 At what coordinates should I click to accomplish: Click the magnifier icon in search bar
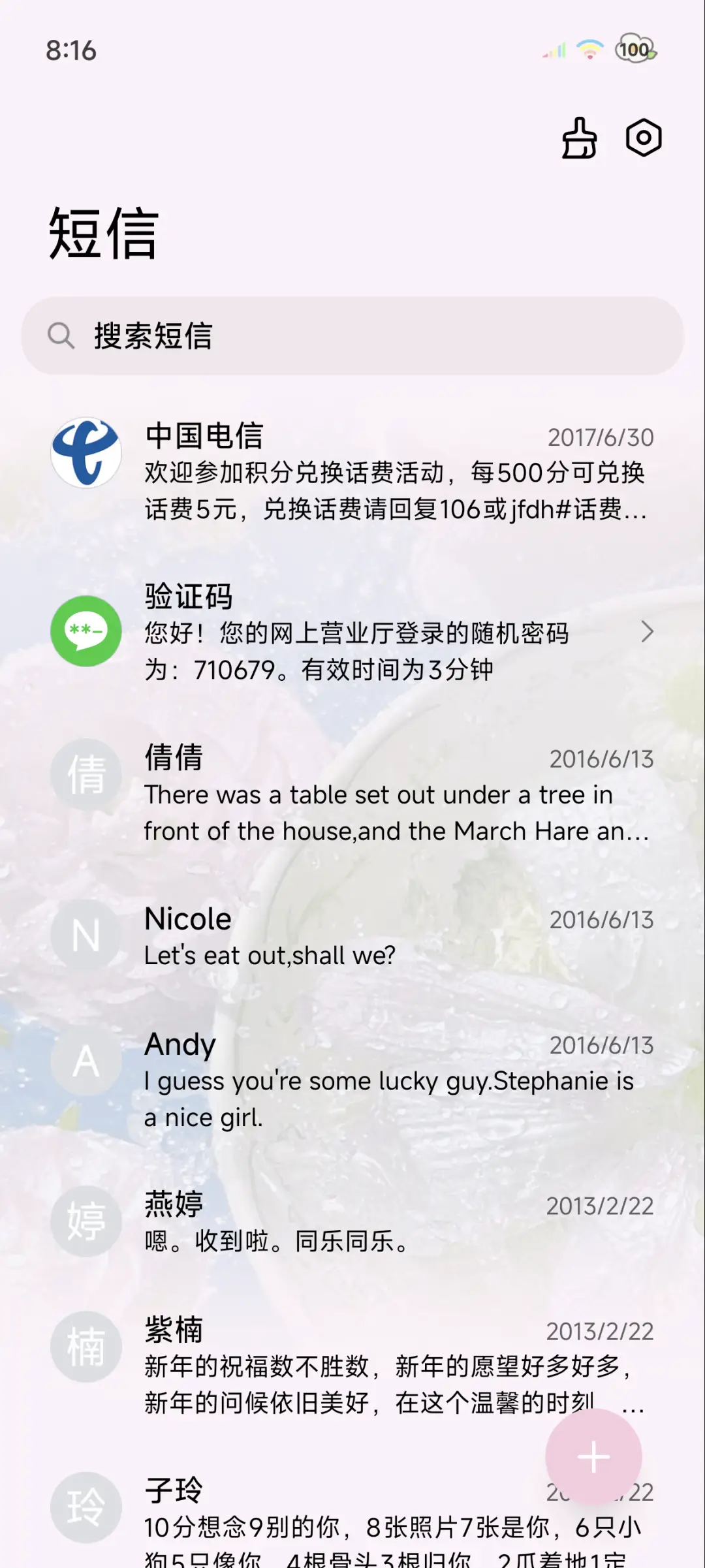(x=61, y=336)
